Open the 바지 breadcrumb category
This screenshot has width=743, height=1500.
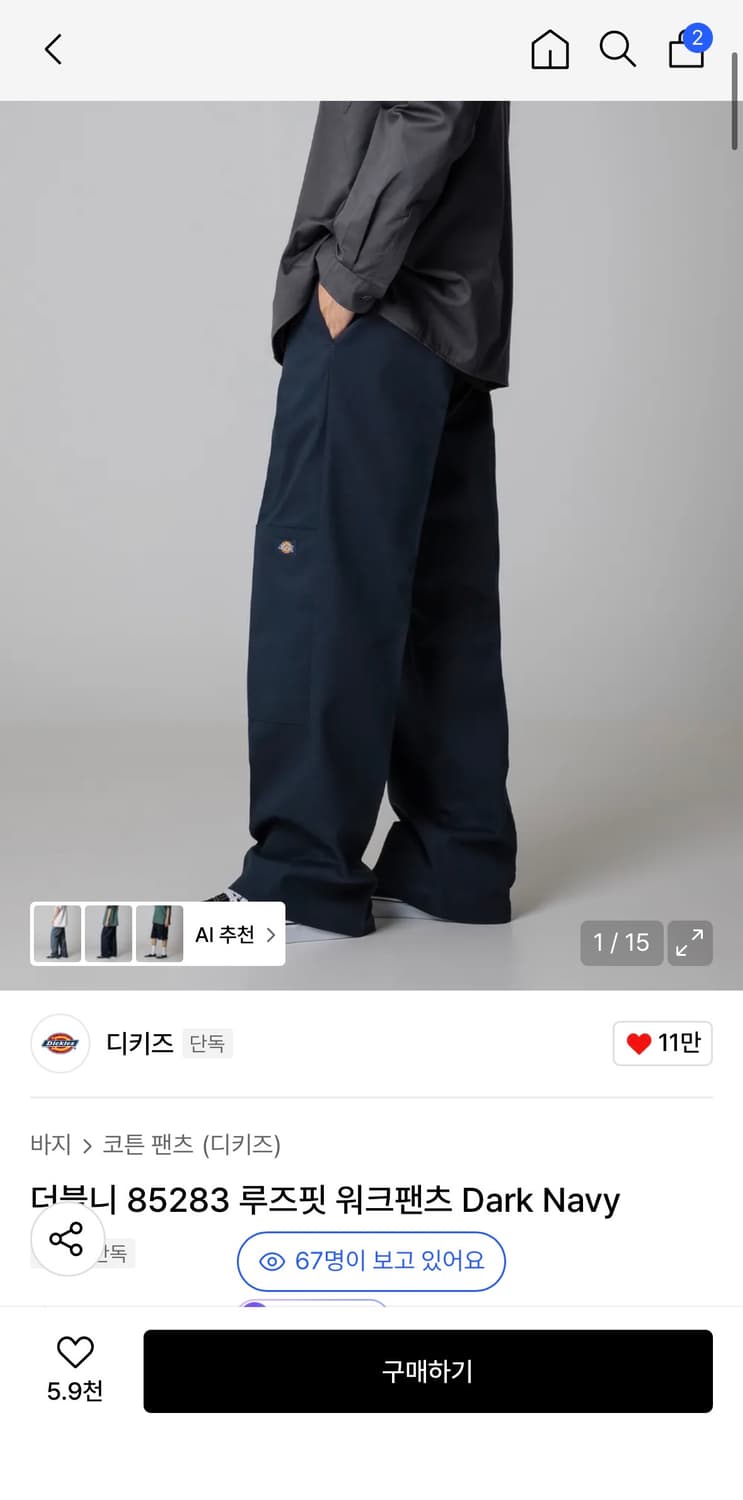pos(51,1144)
